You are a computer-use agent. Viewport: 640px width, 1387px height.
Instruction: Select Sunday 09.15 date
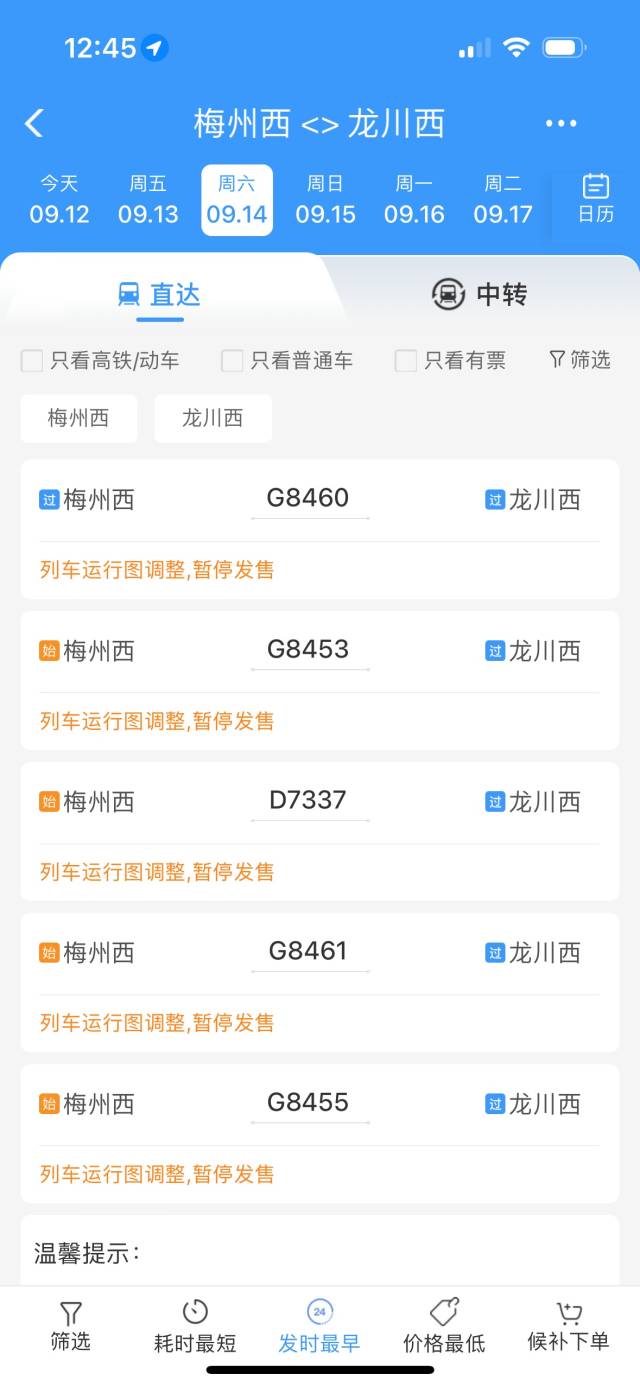325,199
